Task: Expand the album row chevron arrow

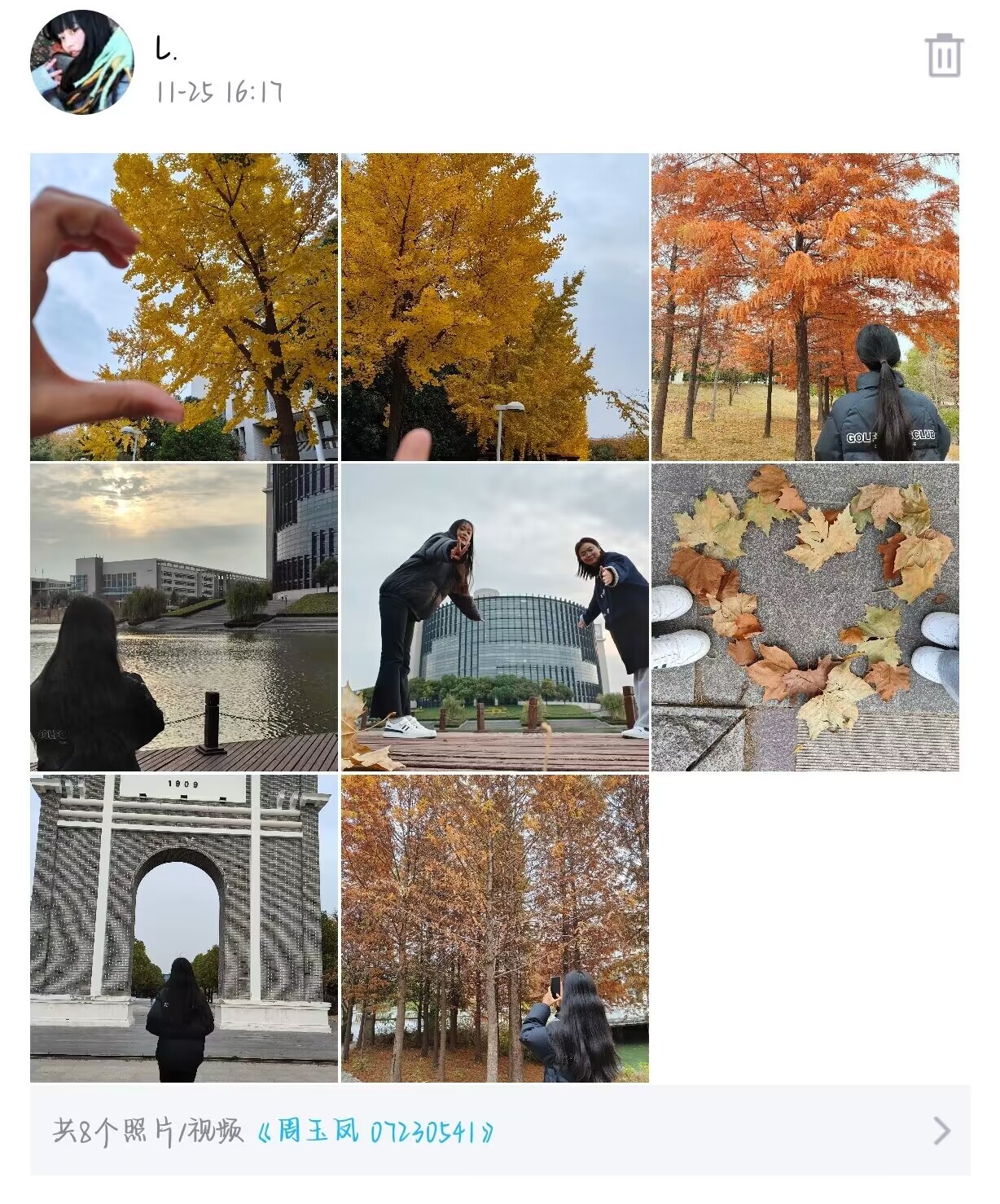Action: (941, 1131)
